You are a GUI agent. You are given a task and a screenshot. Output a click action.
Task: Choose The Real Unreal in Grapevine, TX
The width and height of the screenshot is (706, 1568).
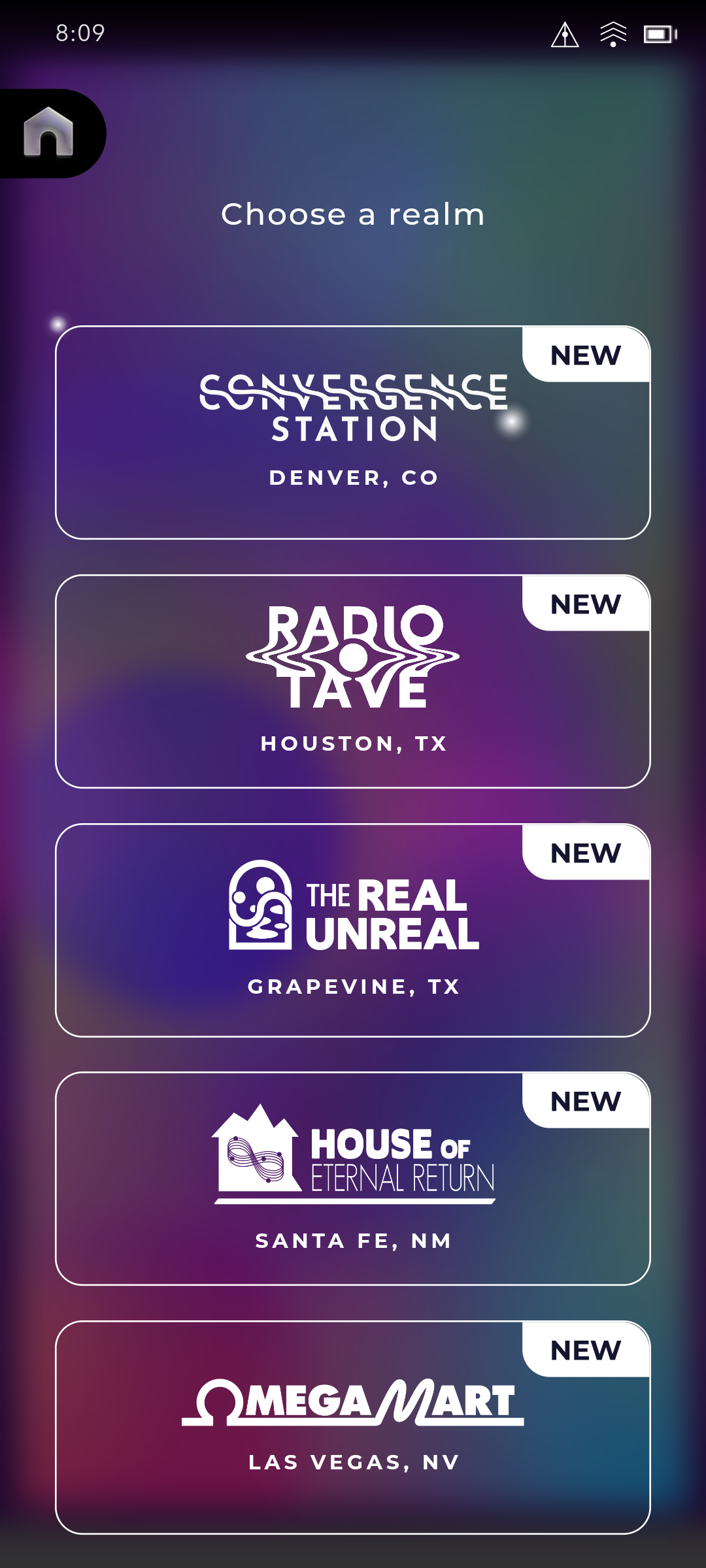coord(353,930)
